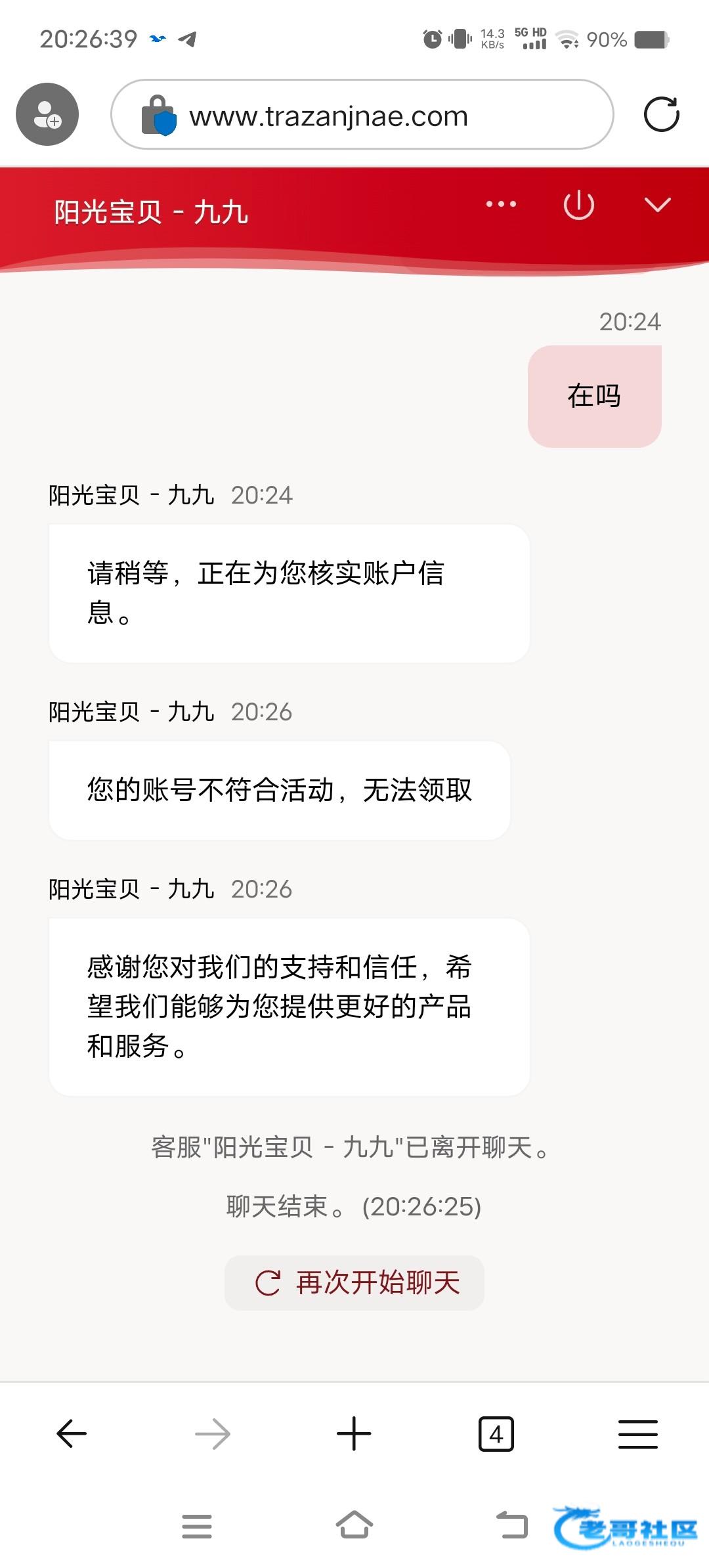
Task: Open the chat three-dot options menu
Action: (x=501, y=204)
